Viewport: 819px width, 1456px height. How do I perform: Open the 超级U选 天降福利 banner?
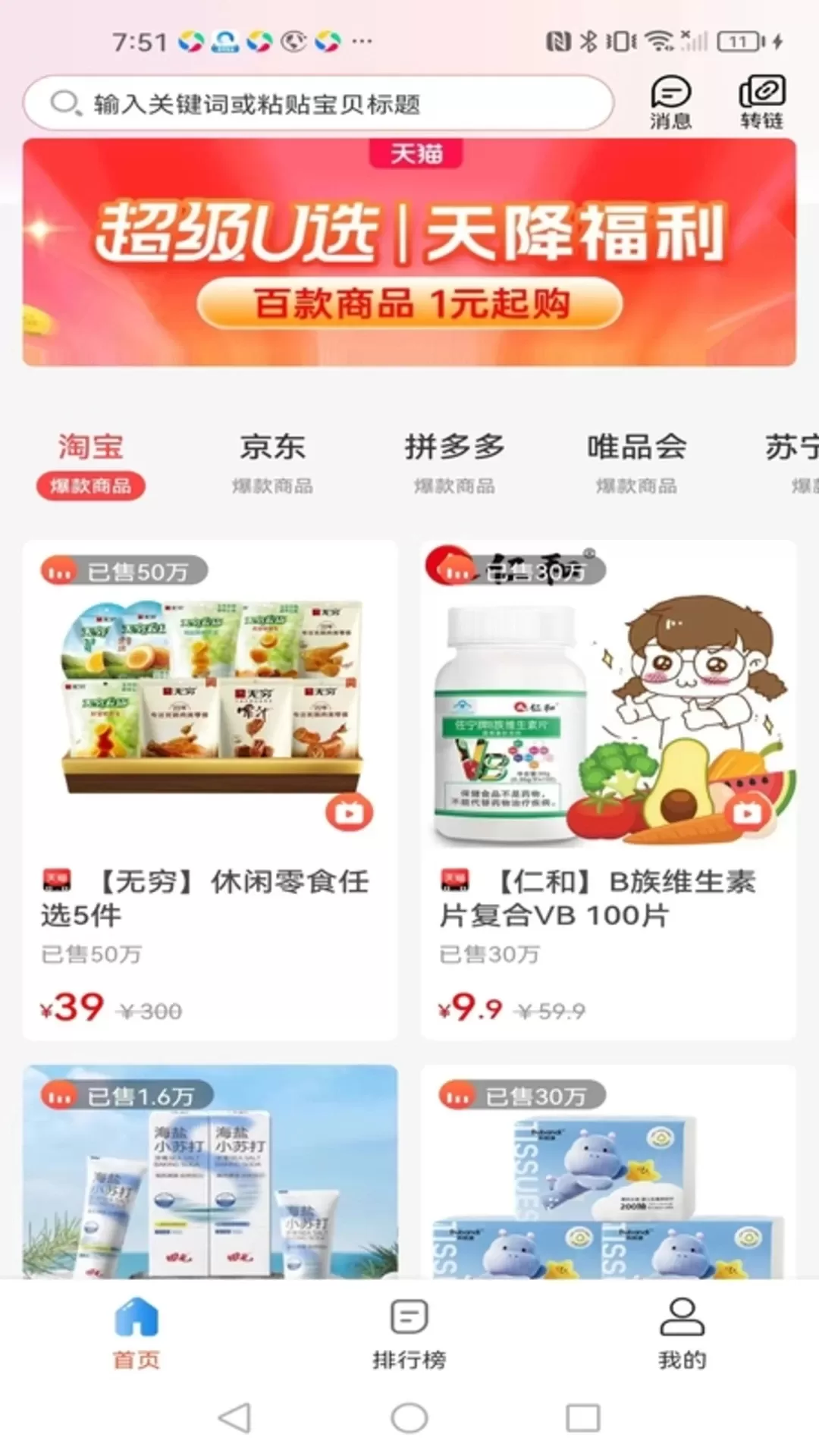(409, 253)
